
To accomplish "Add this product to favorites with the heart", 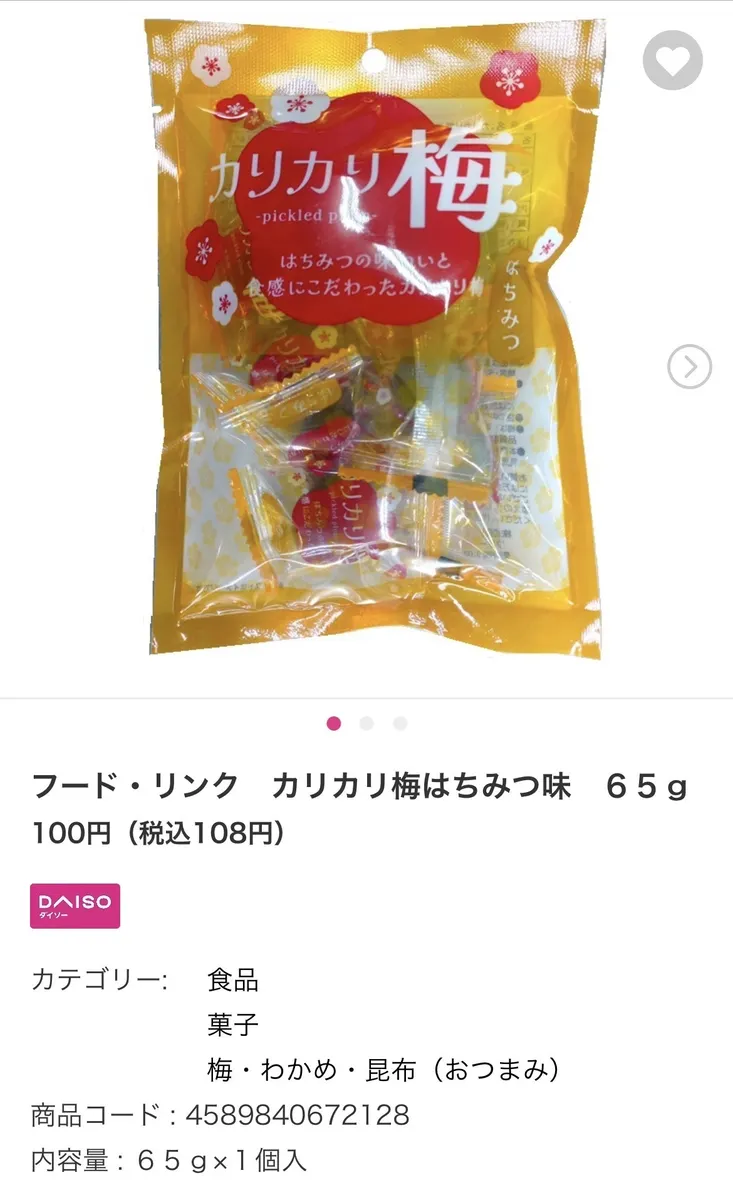I will coord(672,61).
